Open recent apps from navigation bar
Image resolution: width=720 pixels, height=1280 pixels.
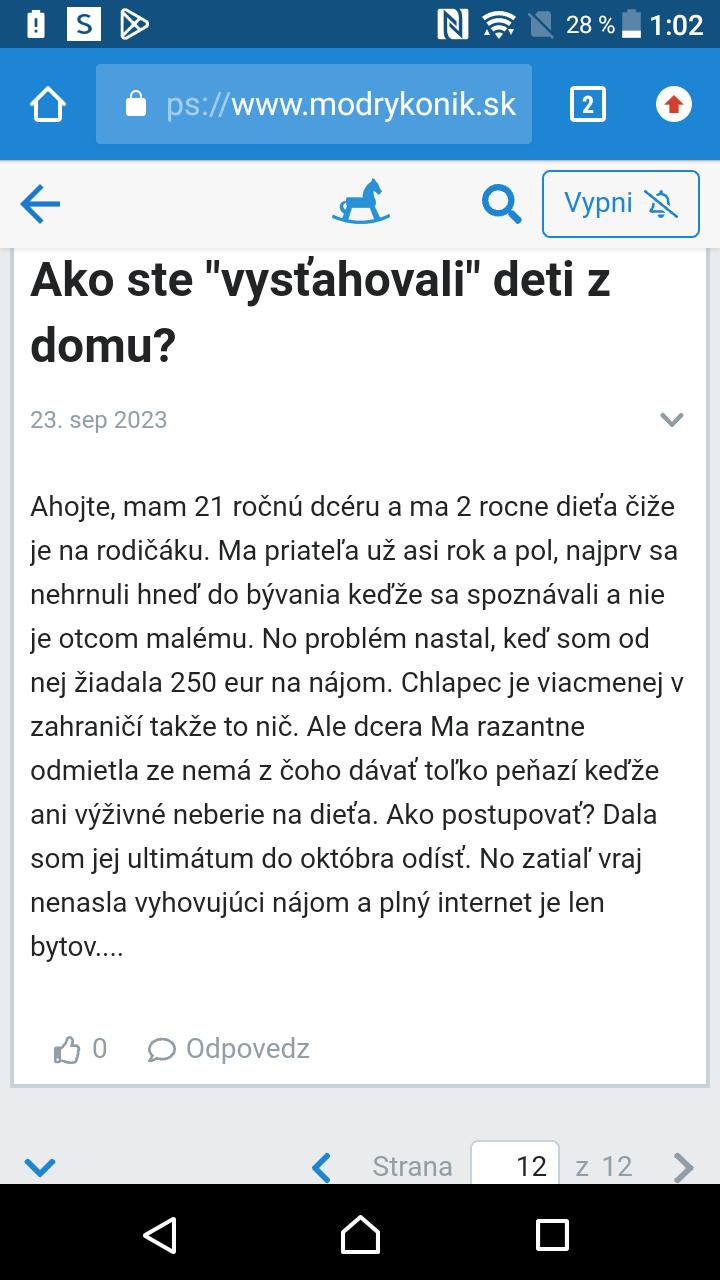click(x=552, y=1234)
